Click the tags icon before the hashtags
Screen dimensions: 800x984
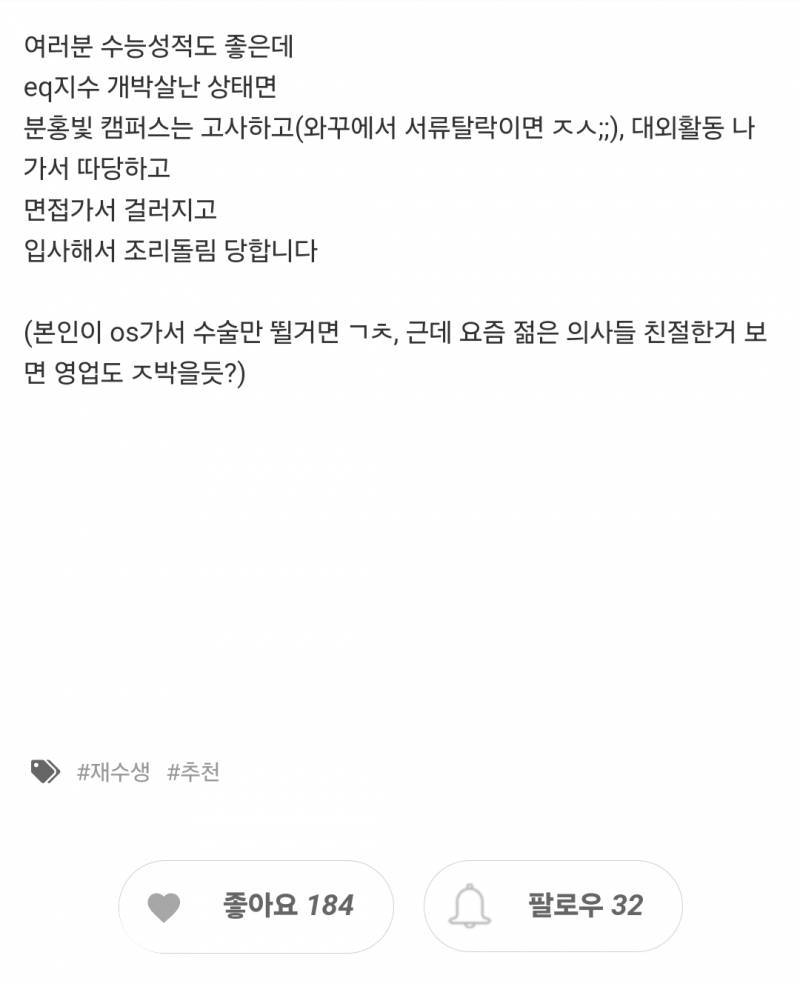(x=42, y=769)
